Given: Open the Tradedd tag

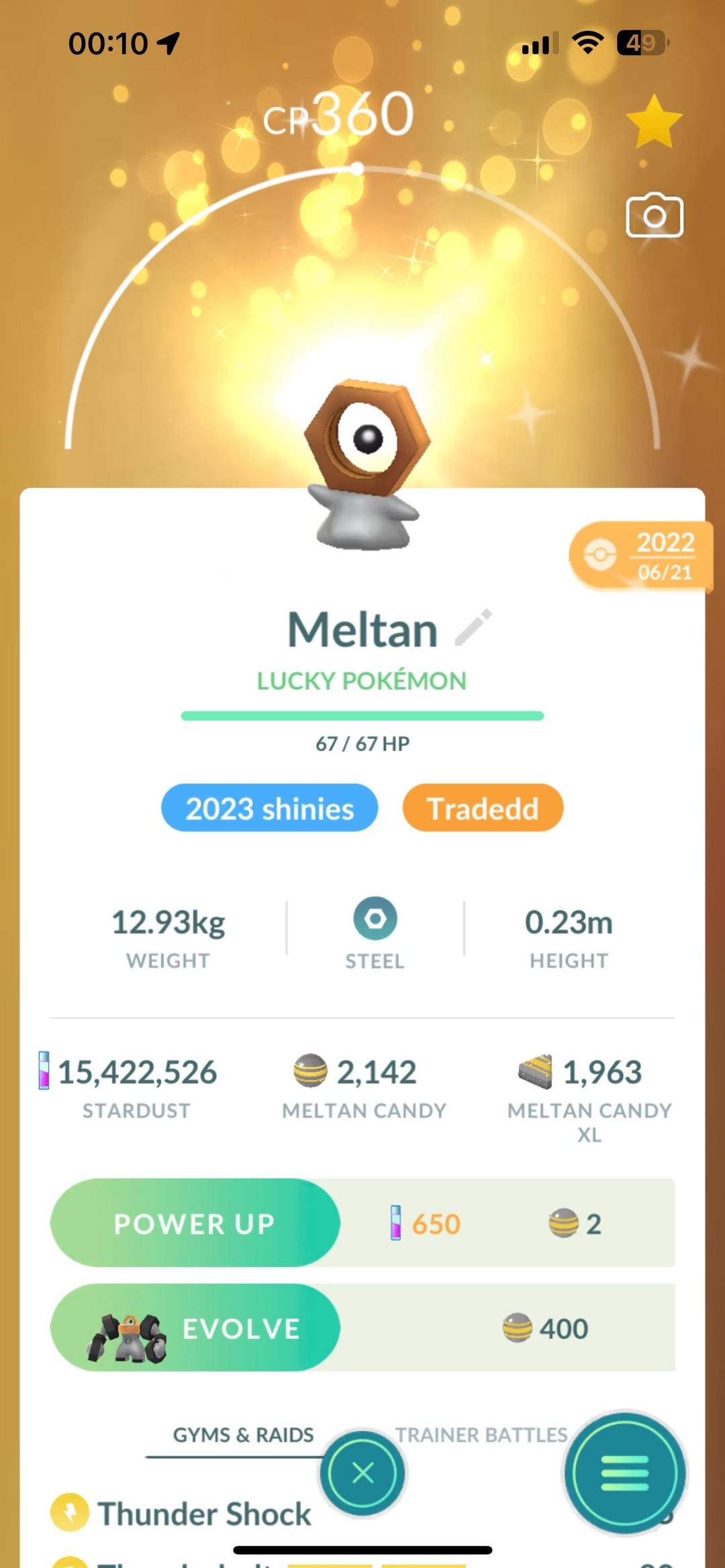Looking at the screenshot, I should click(x=483, y=808).
